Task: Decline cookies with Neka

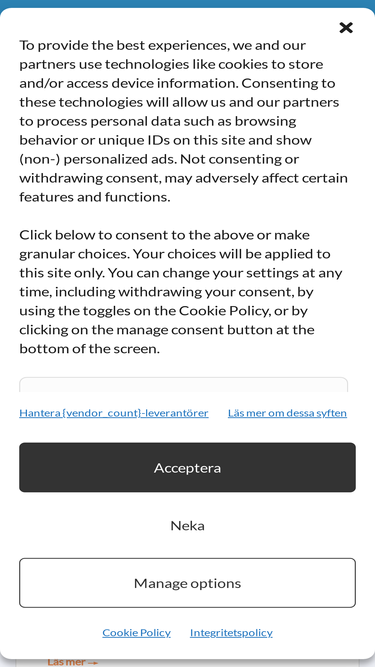Action: (x=188, y=525)
